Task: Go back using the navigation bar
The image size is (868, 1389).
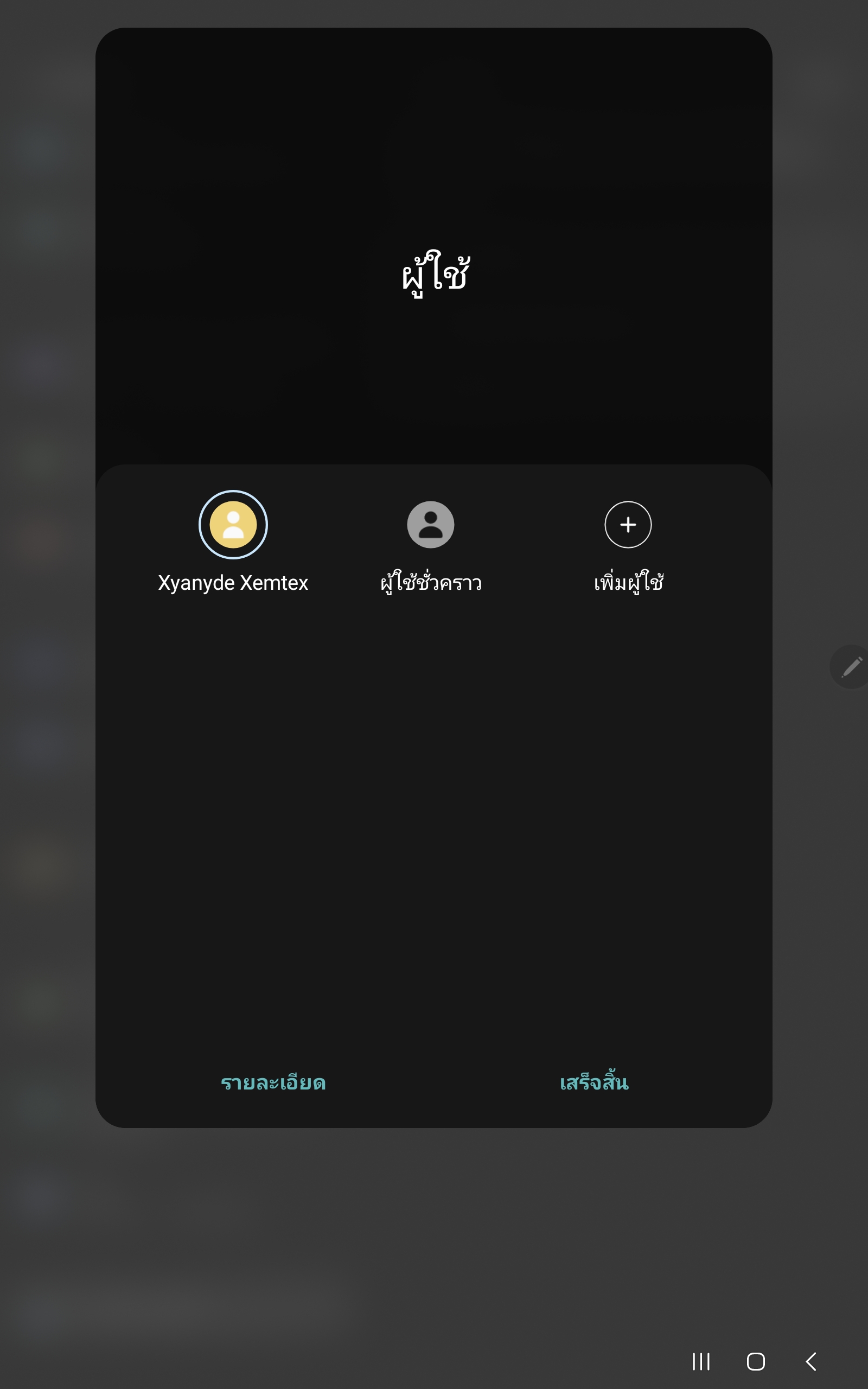Action: 811,1361
